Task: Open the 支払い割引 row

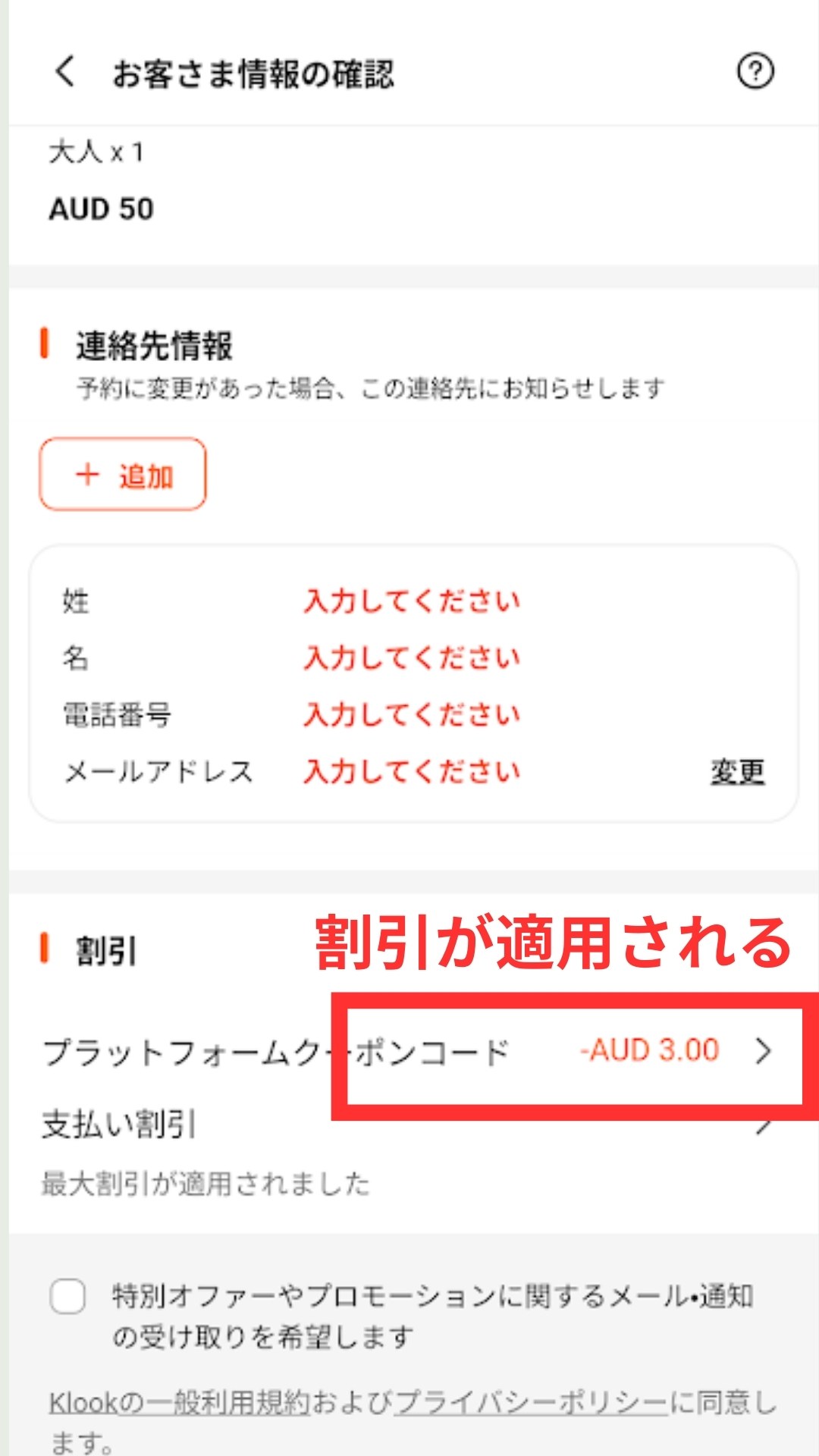Action: click(x=409, y=1124)
